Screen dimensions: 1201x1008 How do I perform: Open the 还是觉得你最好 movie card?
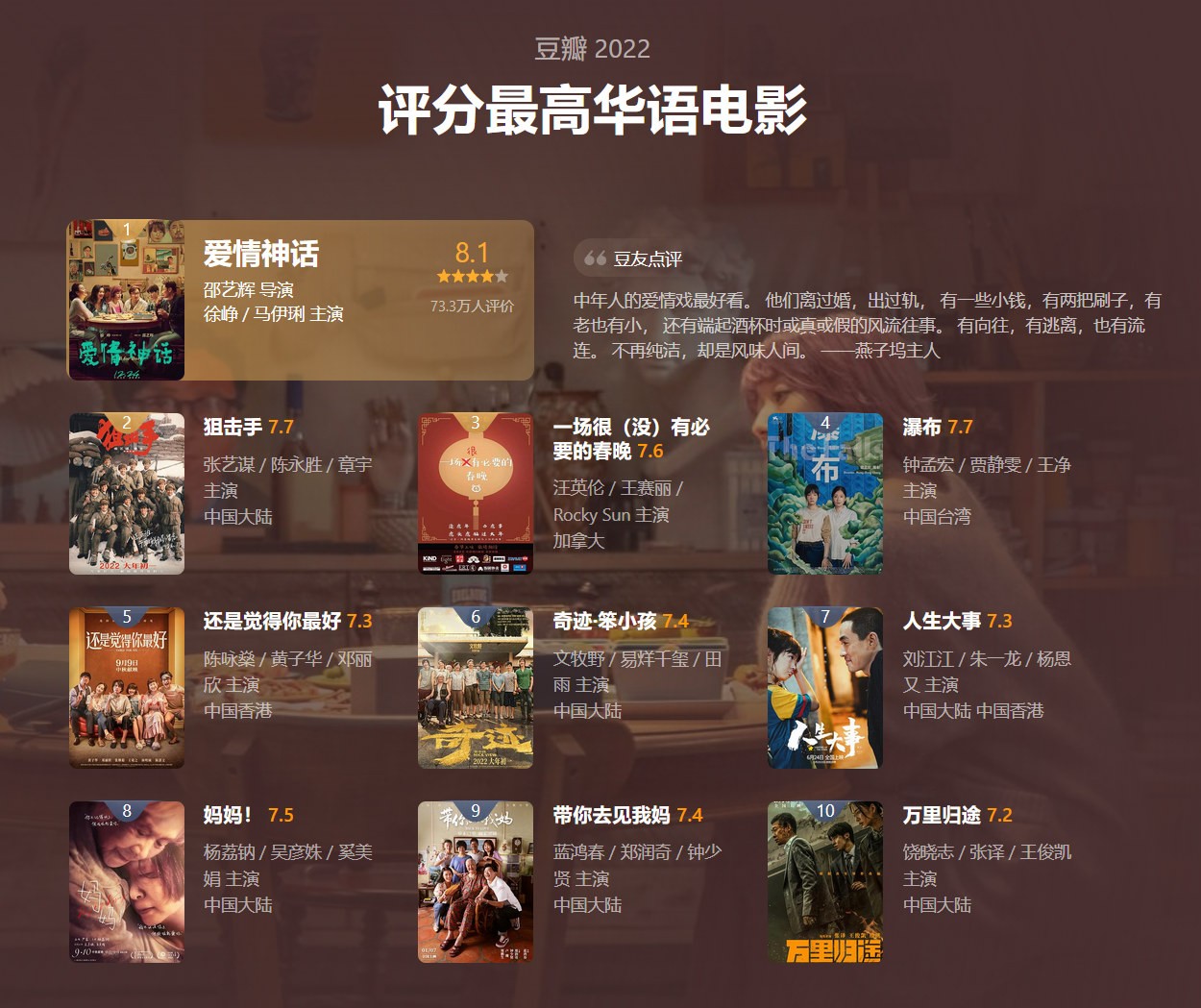(272, 621)
